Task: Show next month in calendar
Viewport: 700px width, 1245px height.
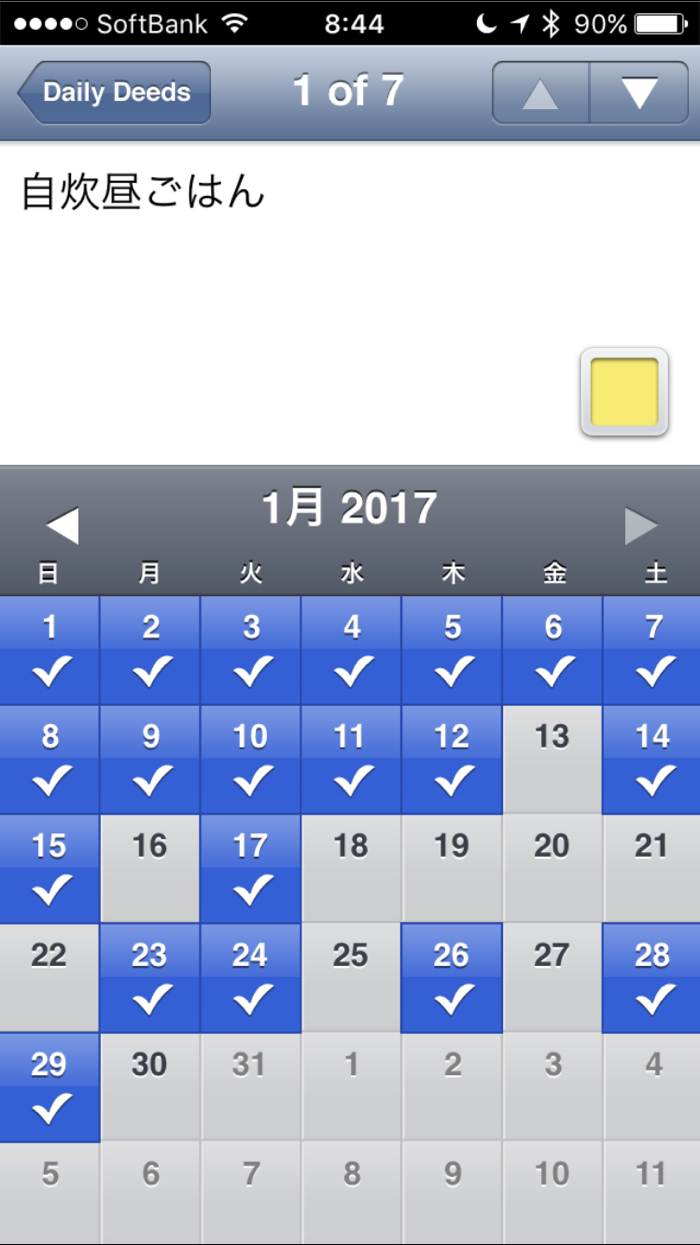Action: [x=640, y=525]
